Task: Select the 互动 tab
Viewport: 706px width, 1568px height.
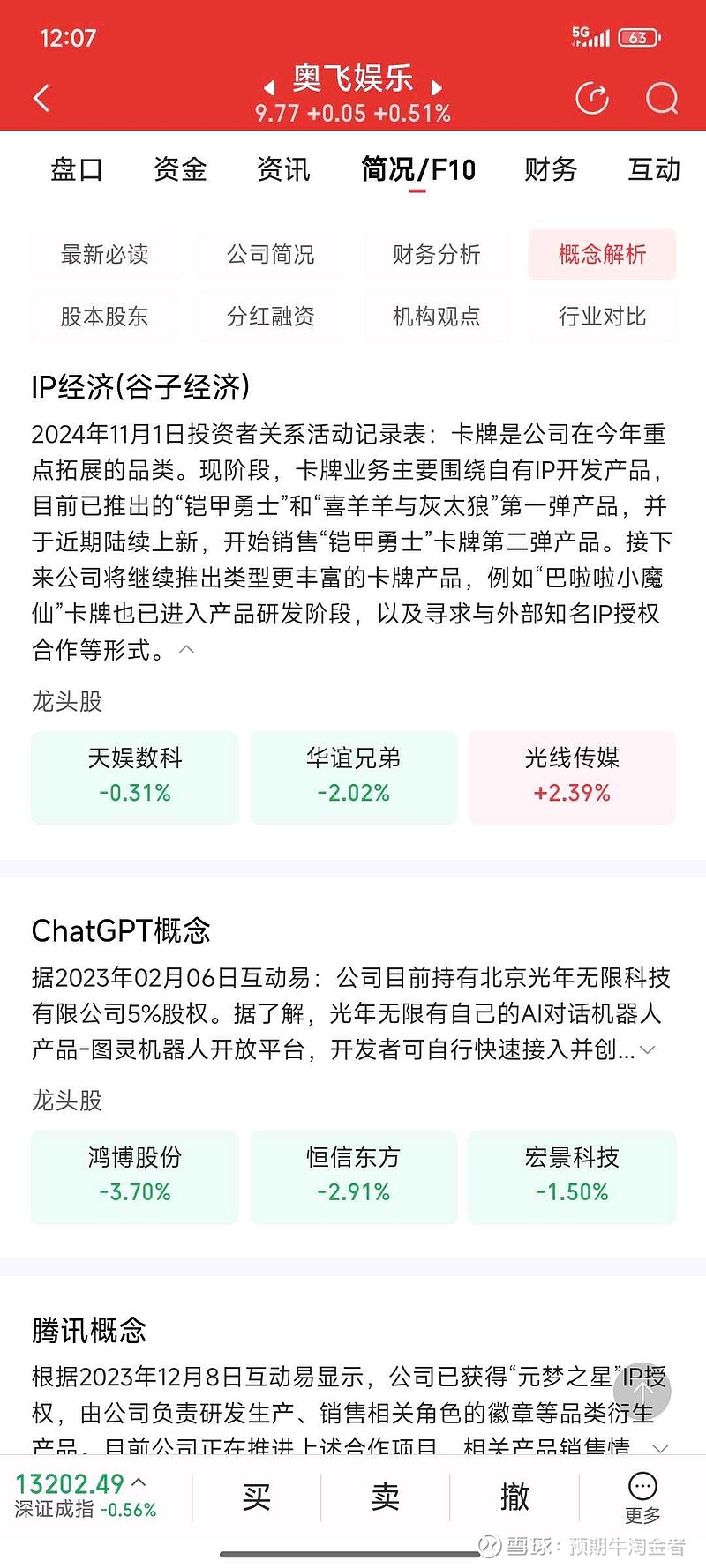Action: pyautogui.click(x=653, y=169)
